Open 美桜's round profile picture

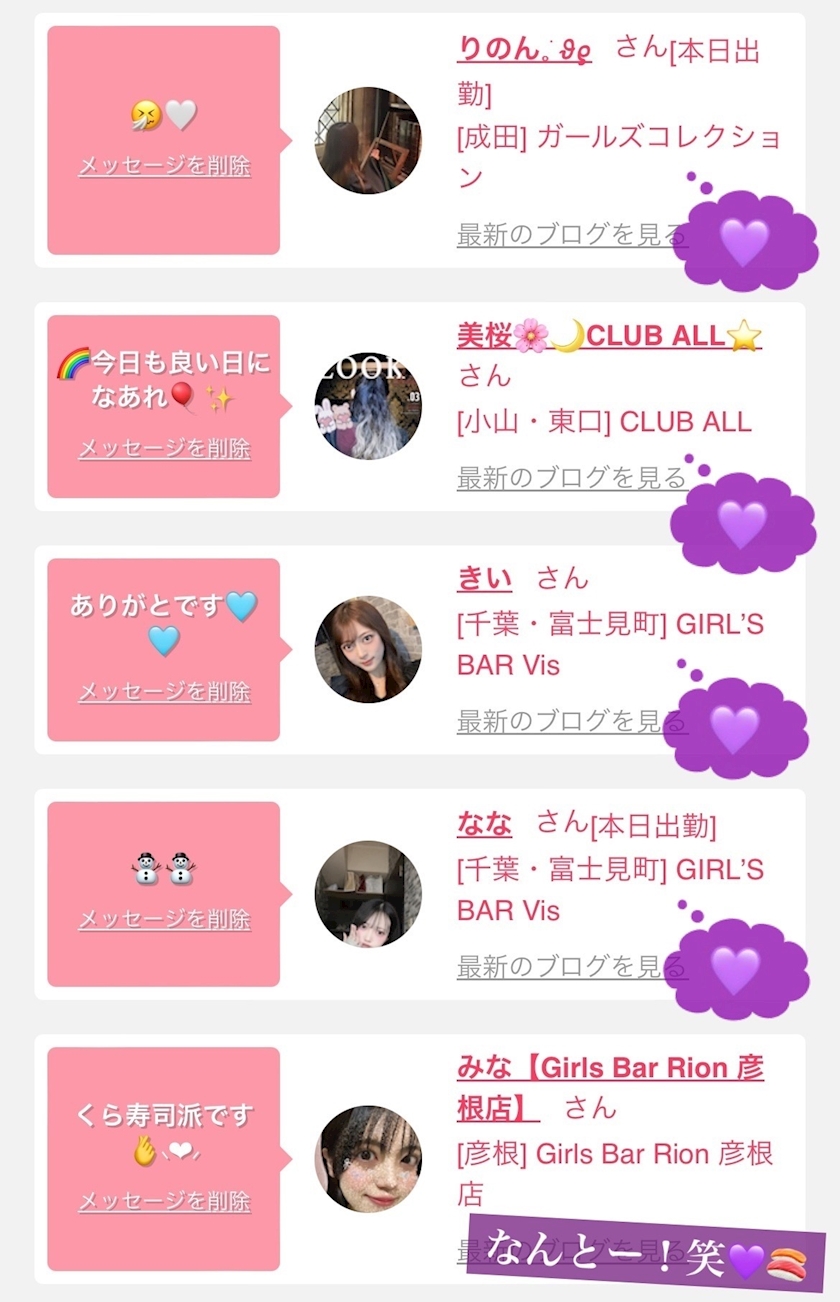(368, 405)
